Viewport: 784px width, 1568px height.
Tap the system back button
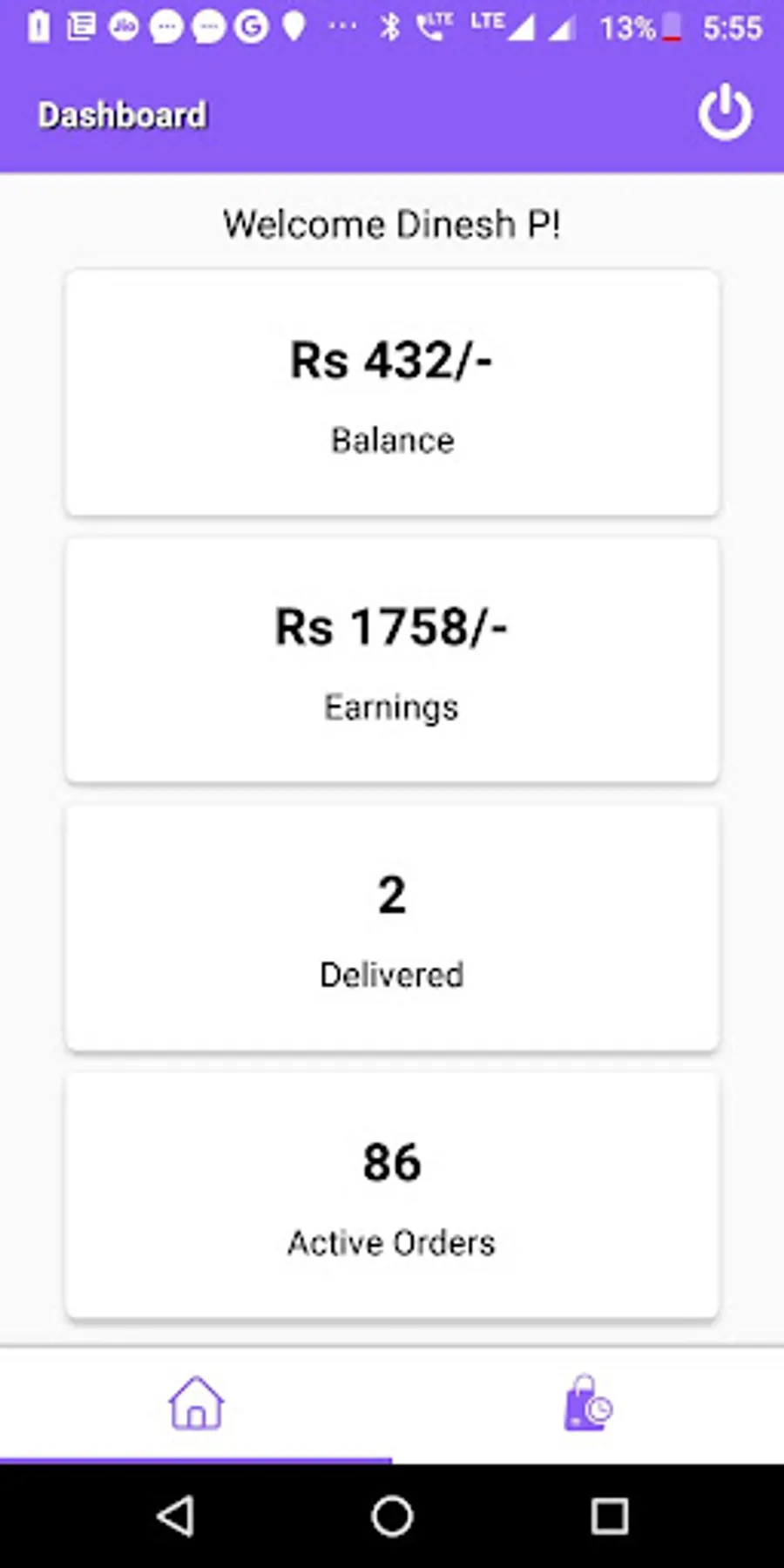click(x=175, y=1517)
